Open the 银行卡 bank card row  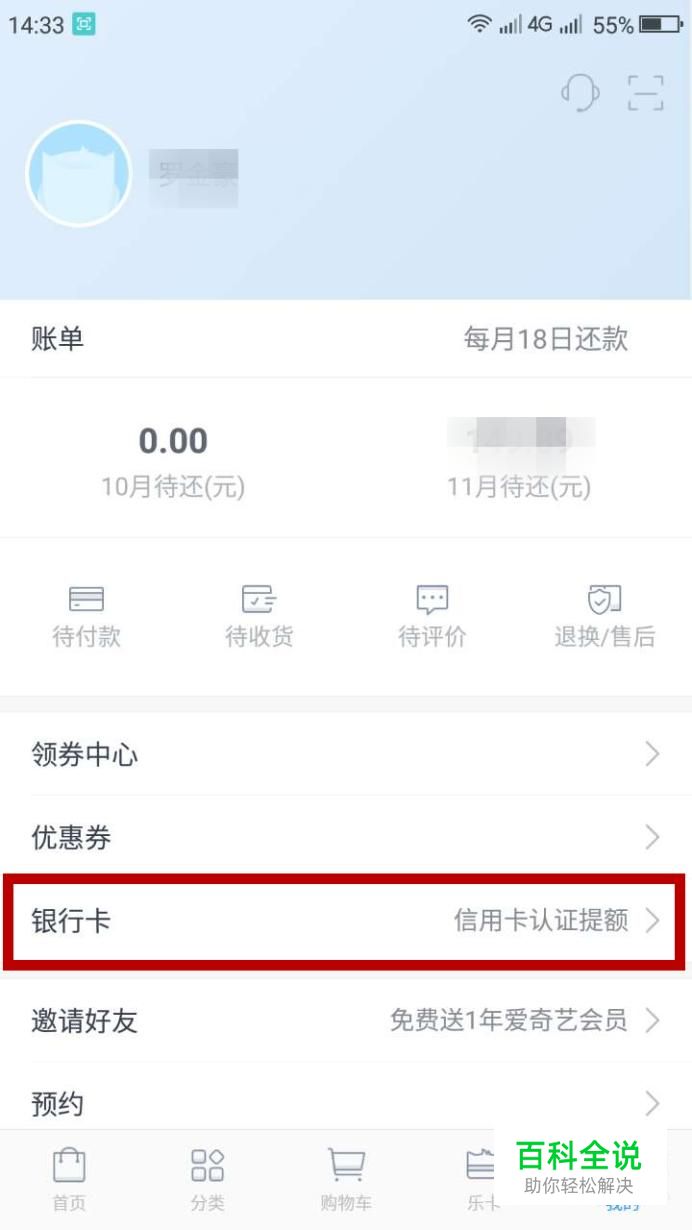pos(346,921)
